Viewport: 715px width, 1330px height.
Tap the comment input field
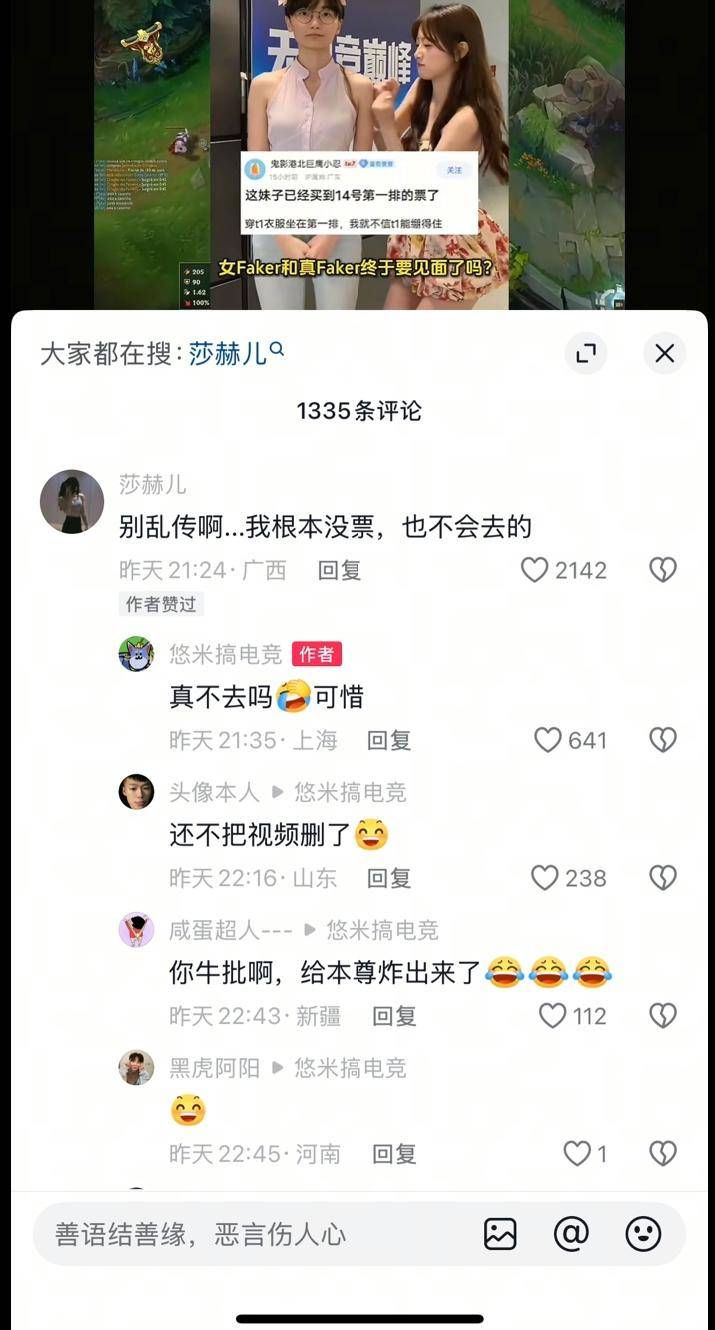(250, 1234)
